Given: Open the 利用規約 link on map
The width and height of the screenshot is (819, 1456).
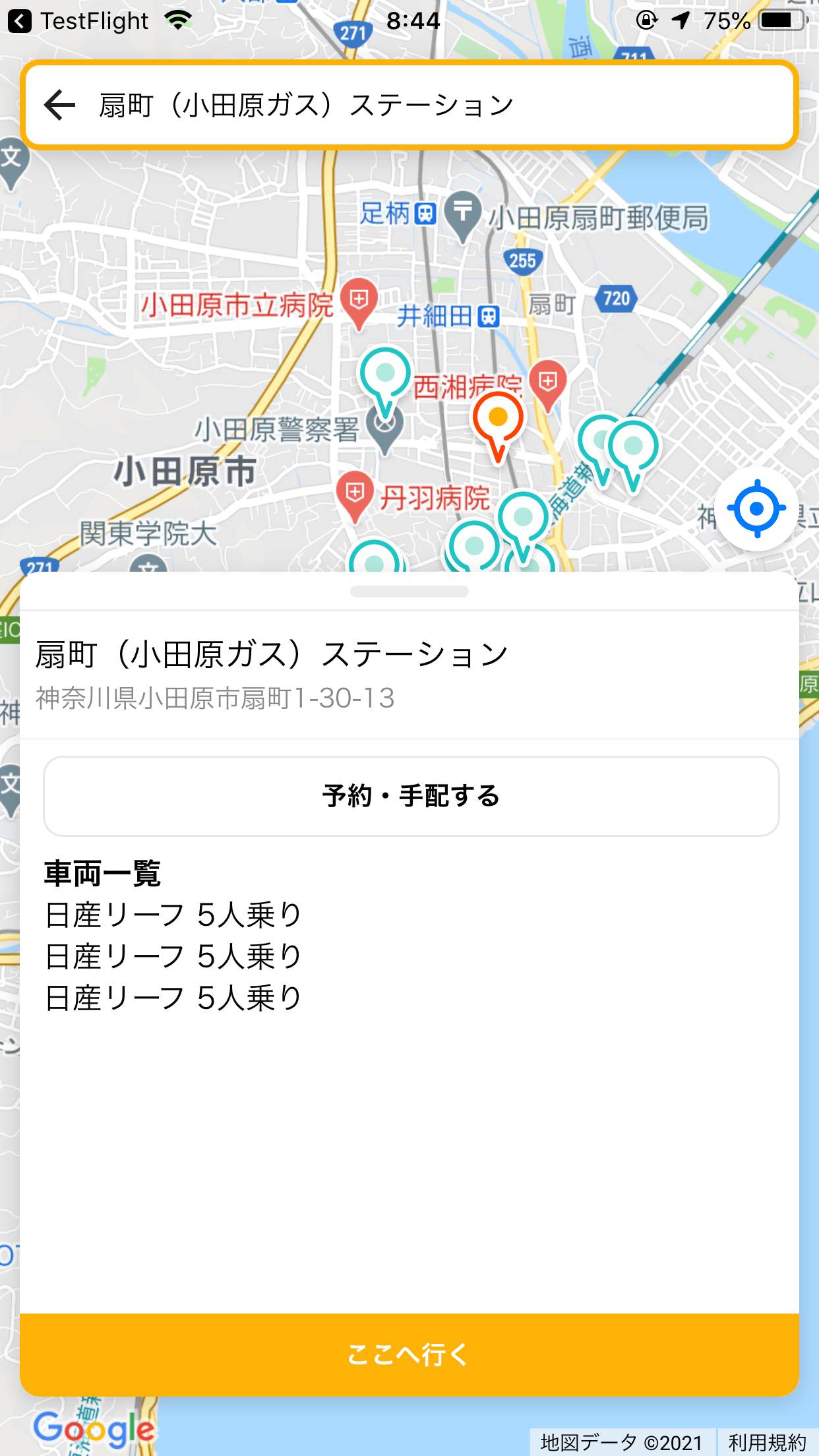Looking at the screenshot, I should 767,1442.
